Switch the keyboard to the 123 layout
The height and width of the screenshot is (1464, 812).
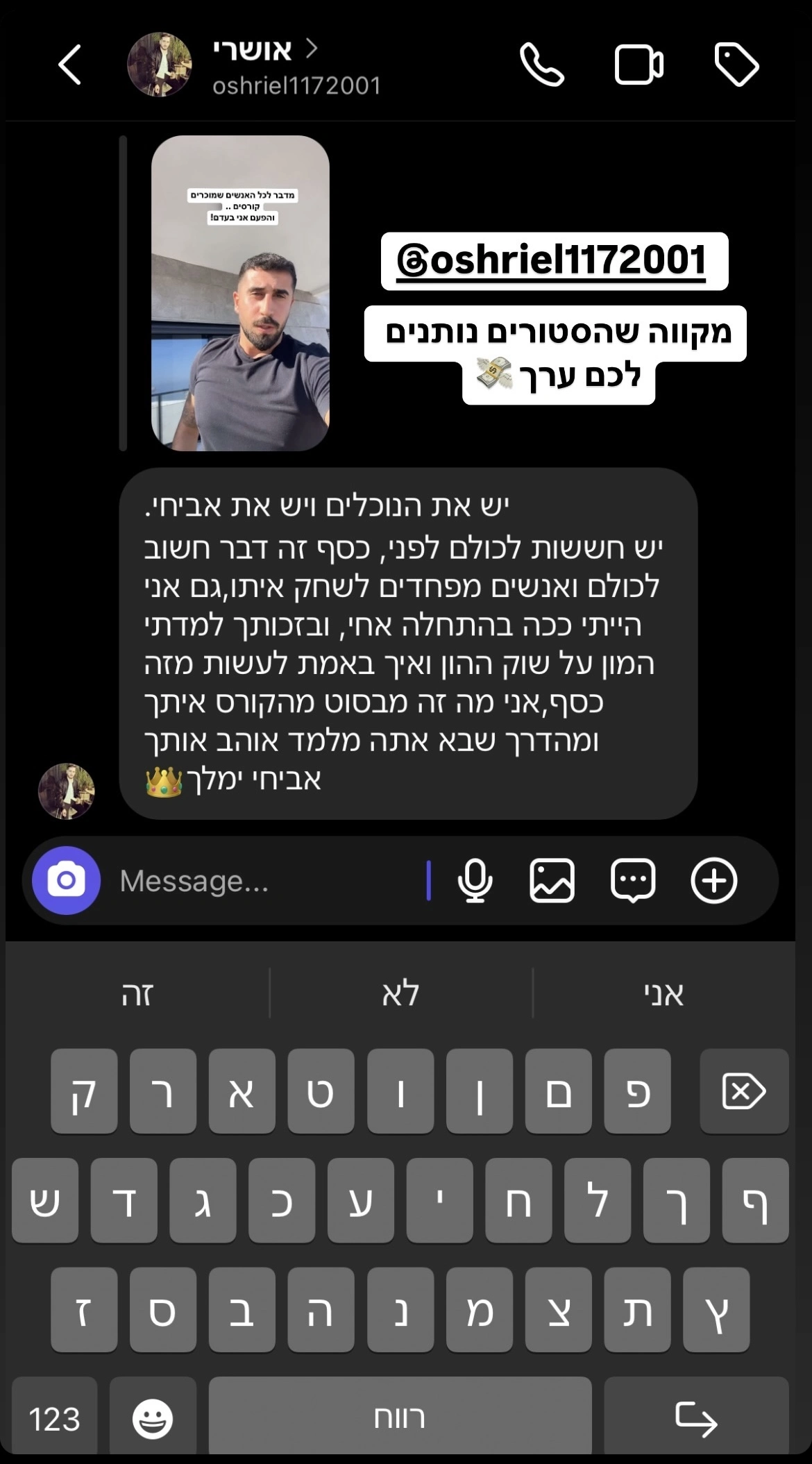point(55,1419)
